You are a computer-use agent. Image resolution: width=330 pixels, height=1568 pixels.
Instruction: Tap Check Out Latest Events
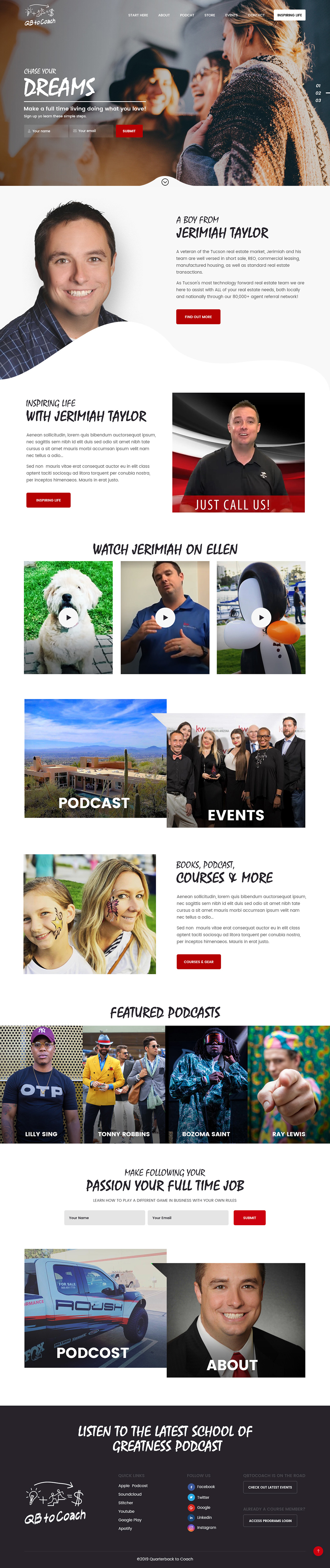point(270,1487)
